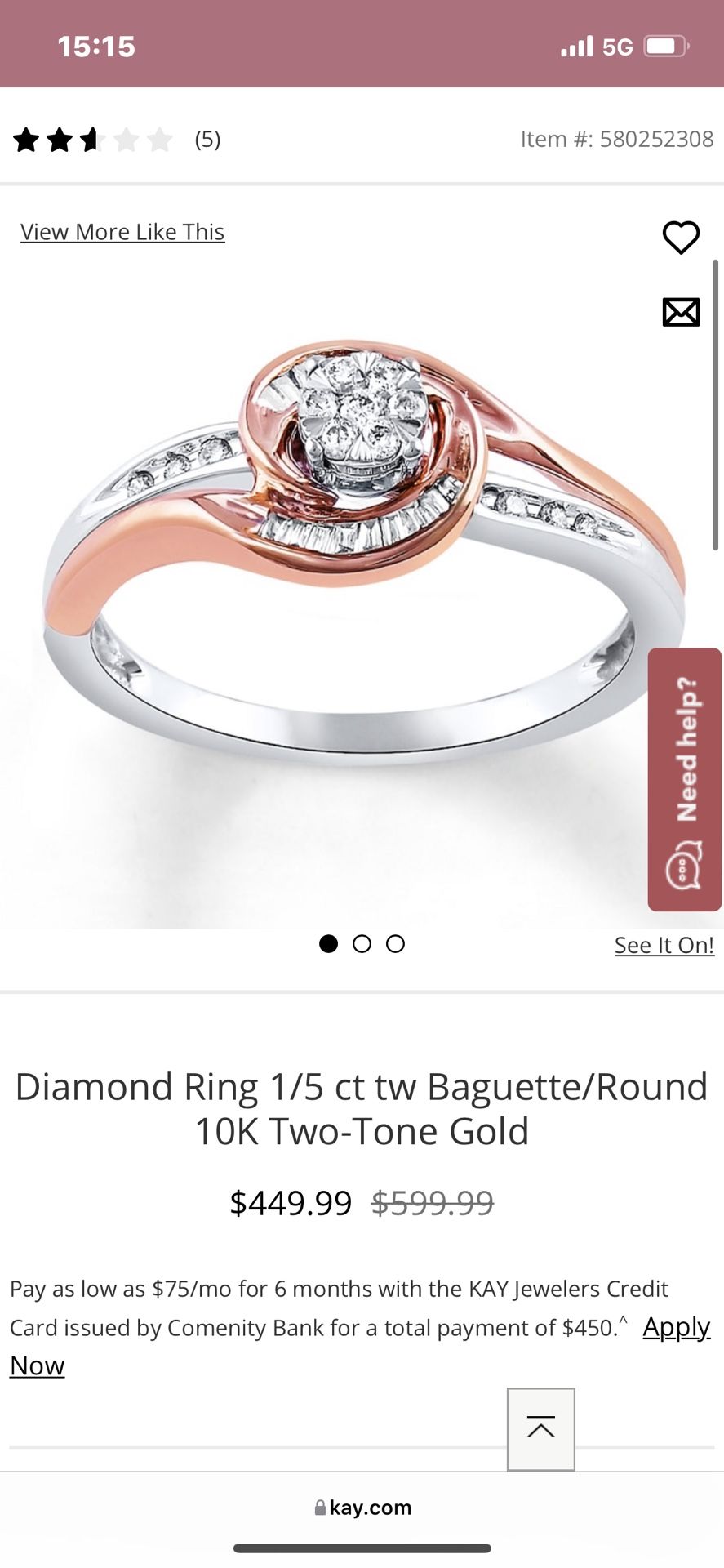Add ring to favorites with heart icon

tap(681, 238)
